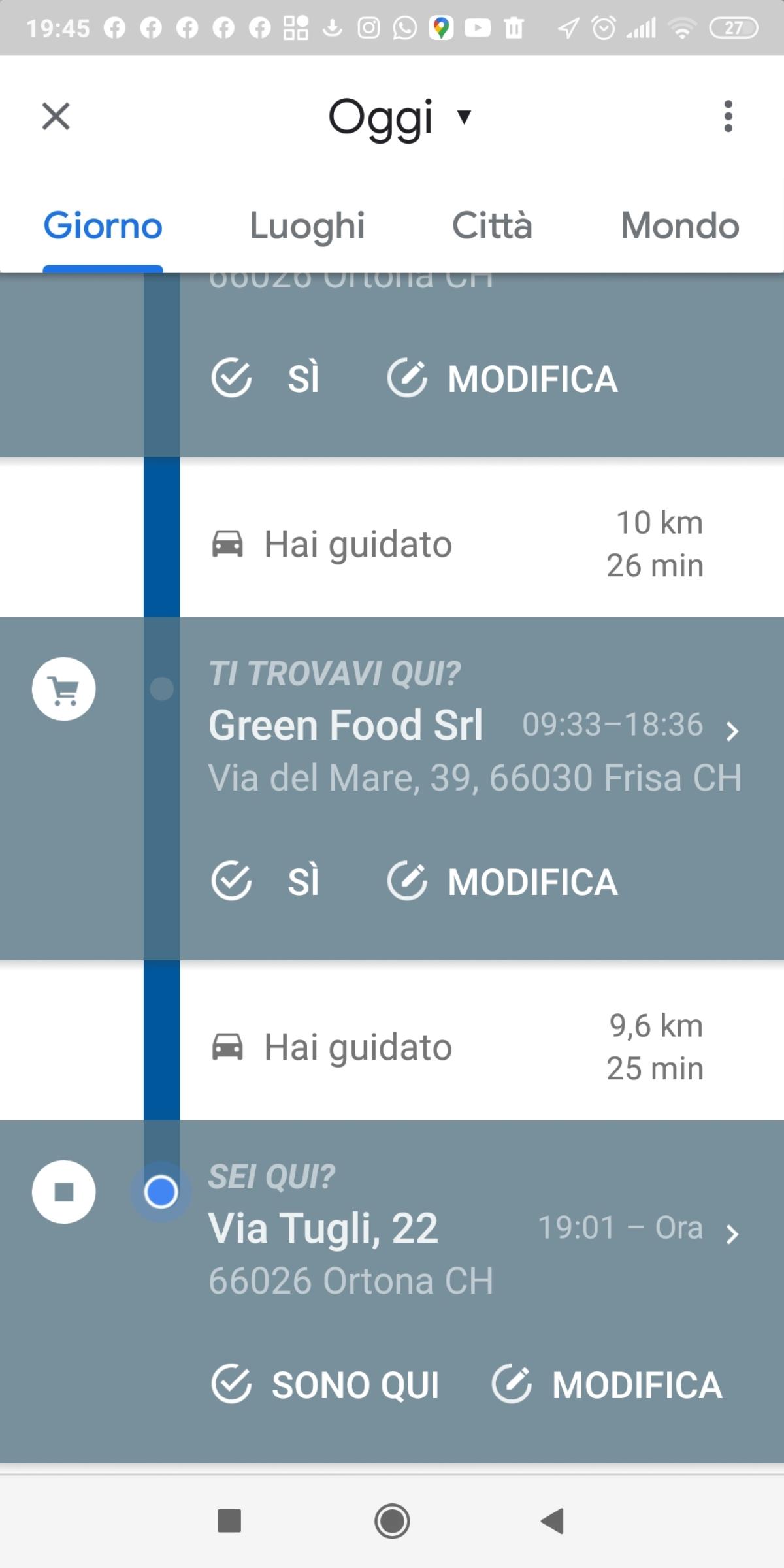Go back with the system back button

[x=553, y=1520]
